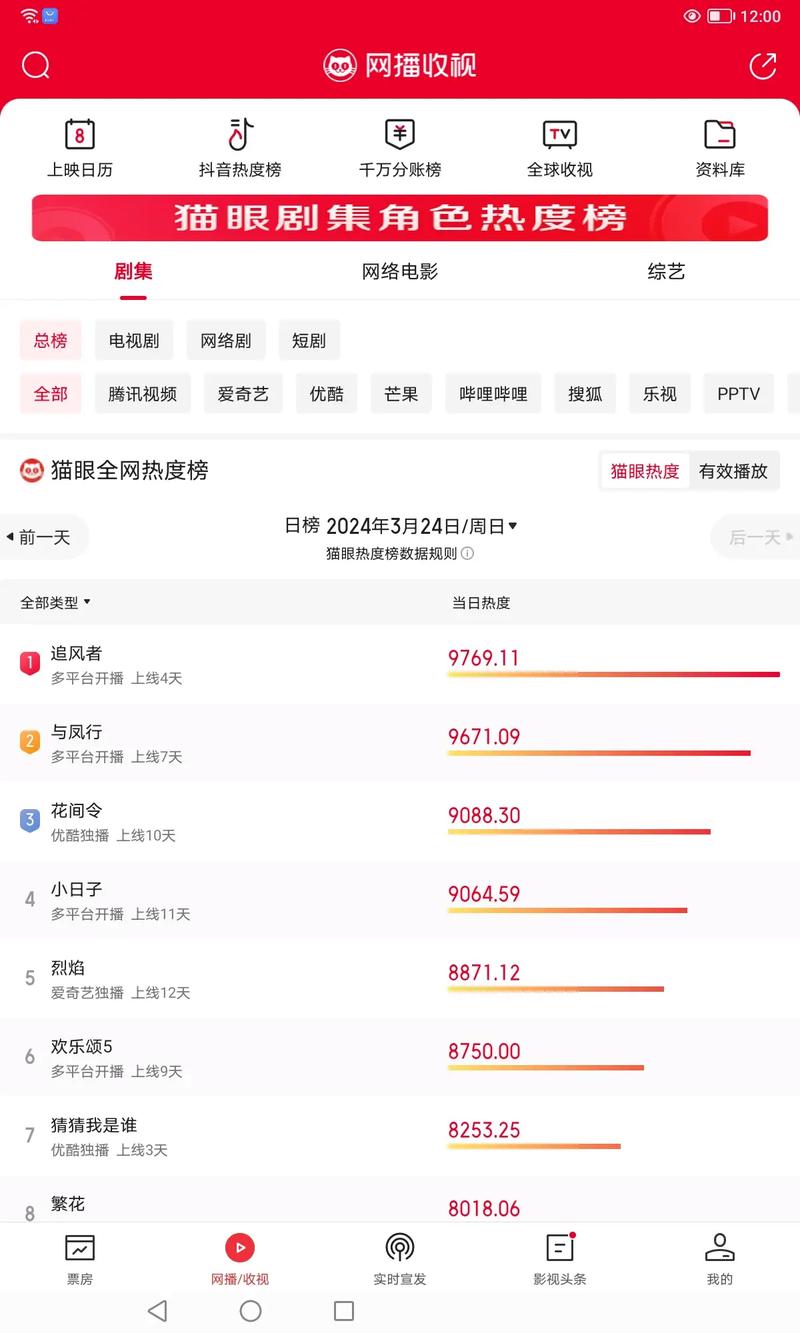Open the search icon
This screenshot has height=1333, width=800.
point(36,65)
